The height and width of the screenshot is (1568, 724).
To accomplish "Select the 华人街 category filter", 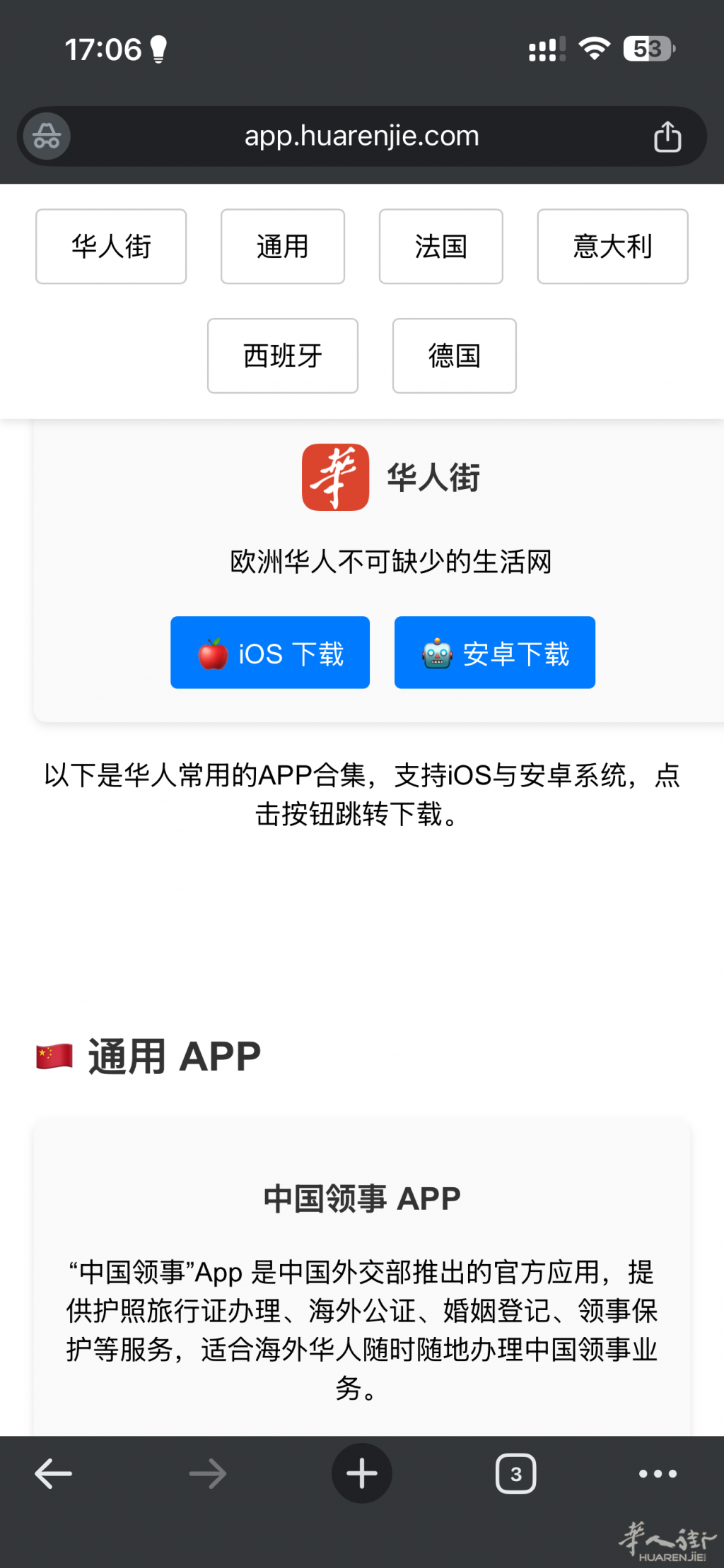I will click(110, 246).
